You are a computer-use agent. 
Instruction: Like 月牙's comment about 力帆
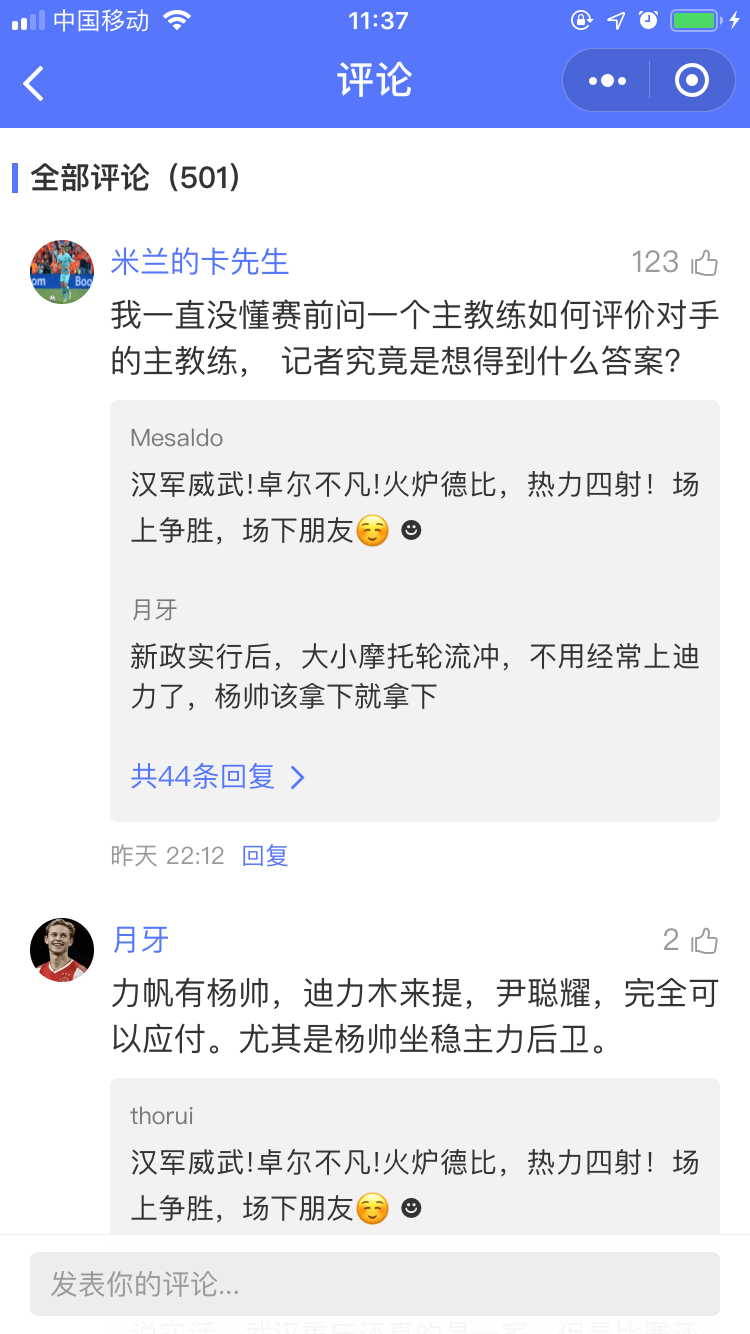pyautogui.click(x=705, y=941)
